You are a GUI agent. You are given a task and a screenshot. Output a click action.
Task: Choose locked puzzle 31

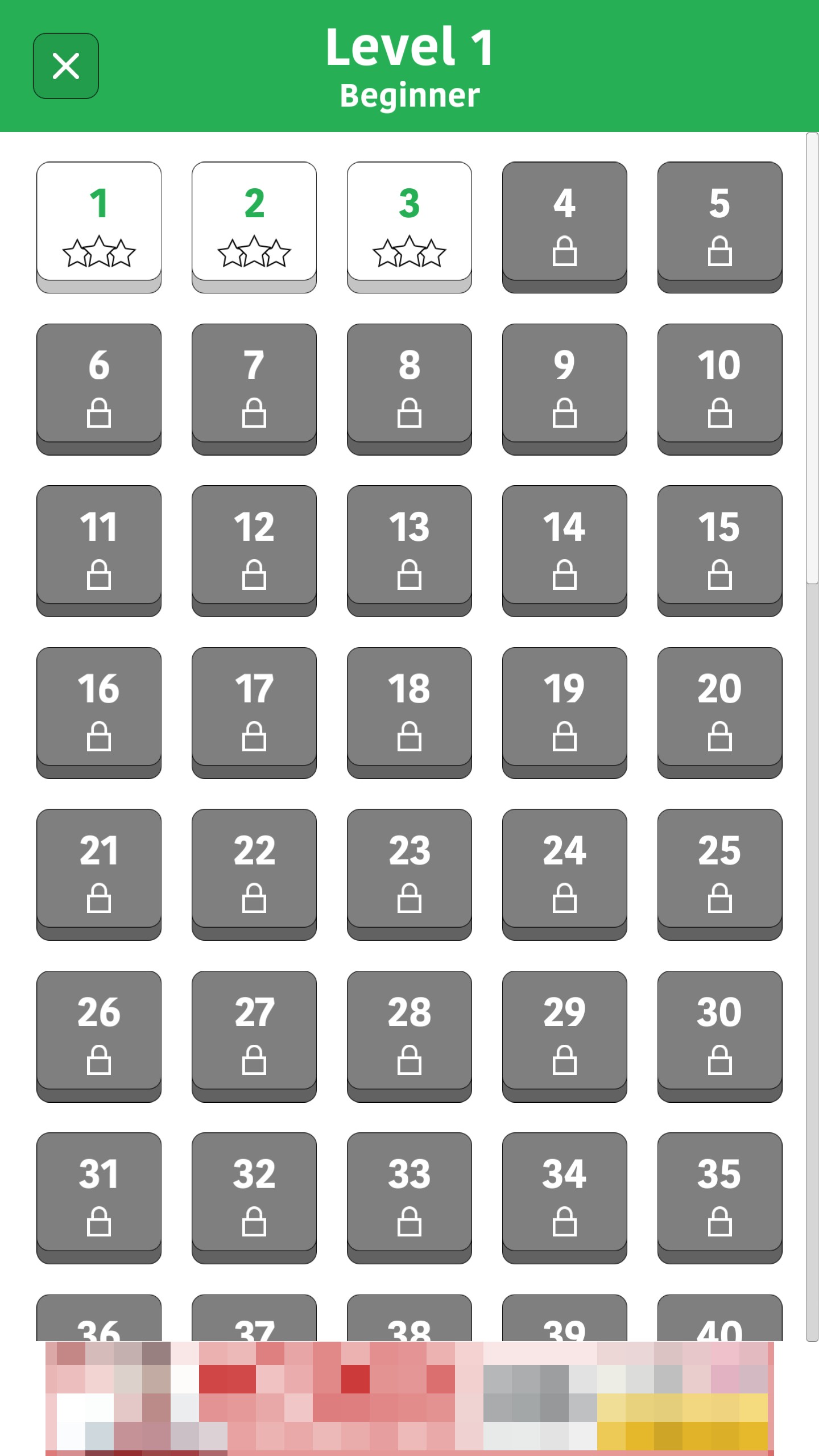pos(99,1193)
